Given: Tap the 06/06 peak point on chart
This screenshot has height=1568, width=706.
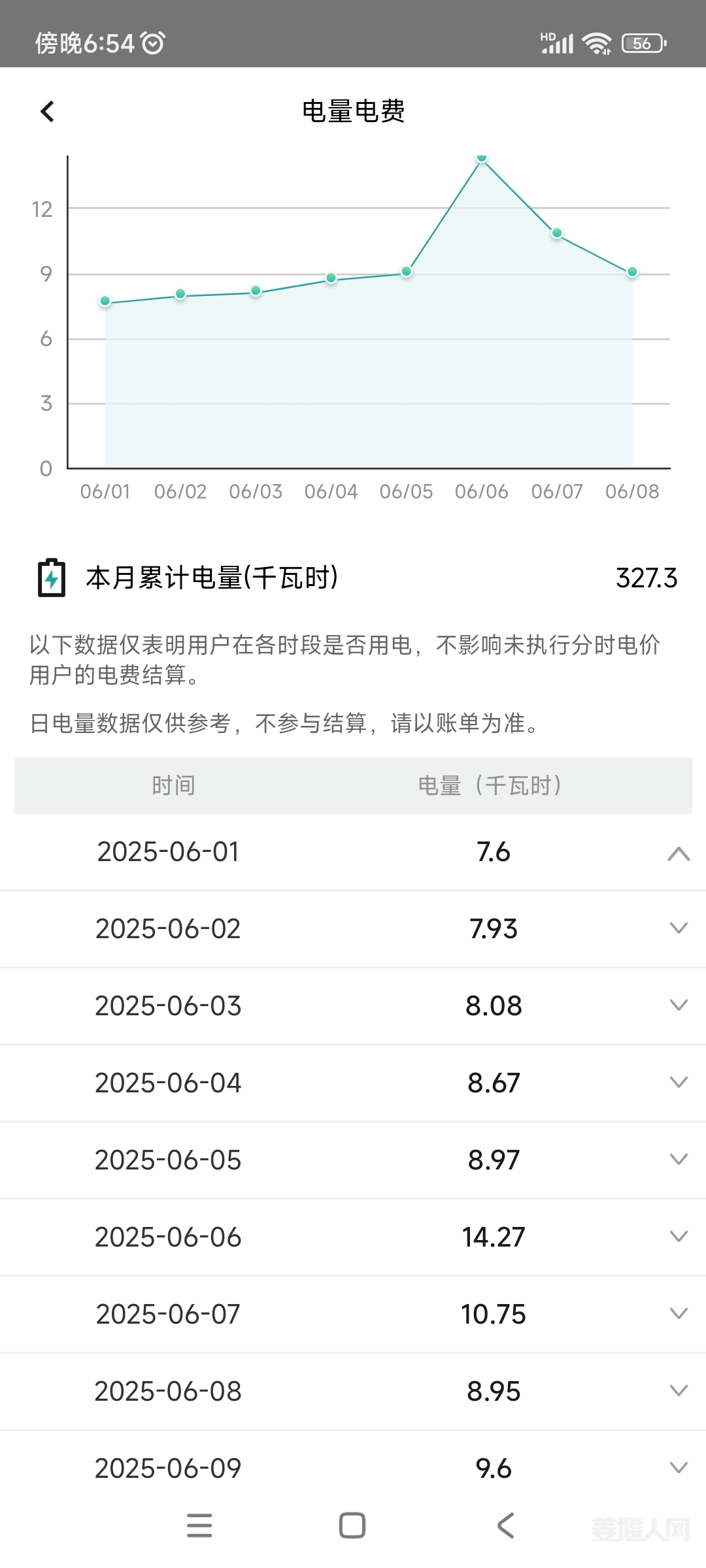Looking at the screenshot, I should coord(482,157).
